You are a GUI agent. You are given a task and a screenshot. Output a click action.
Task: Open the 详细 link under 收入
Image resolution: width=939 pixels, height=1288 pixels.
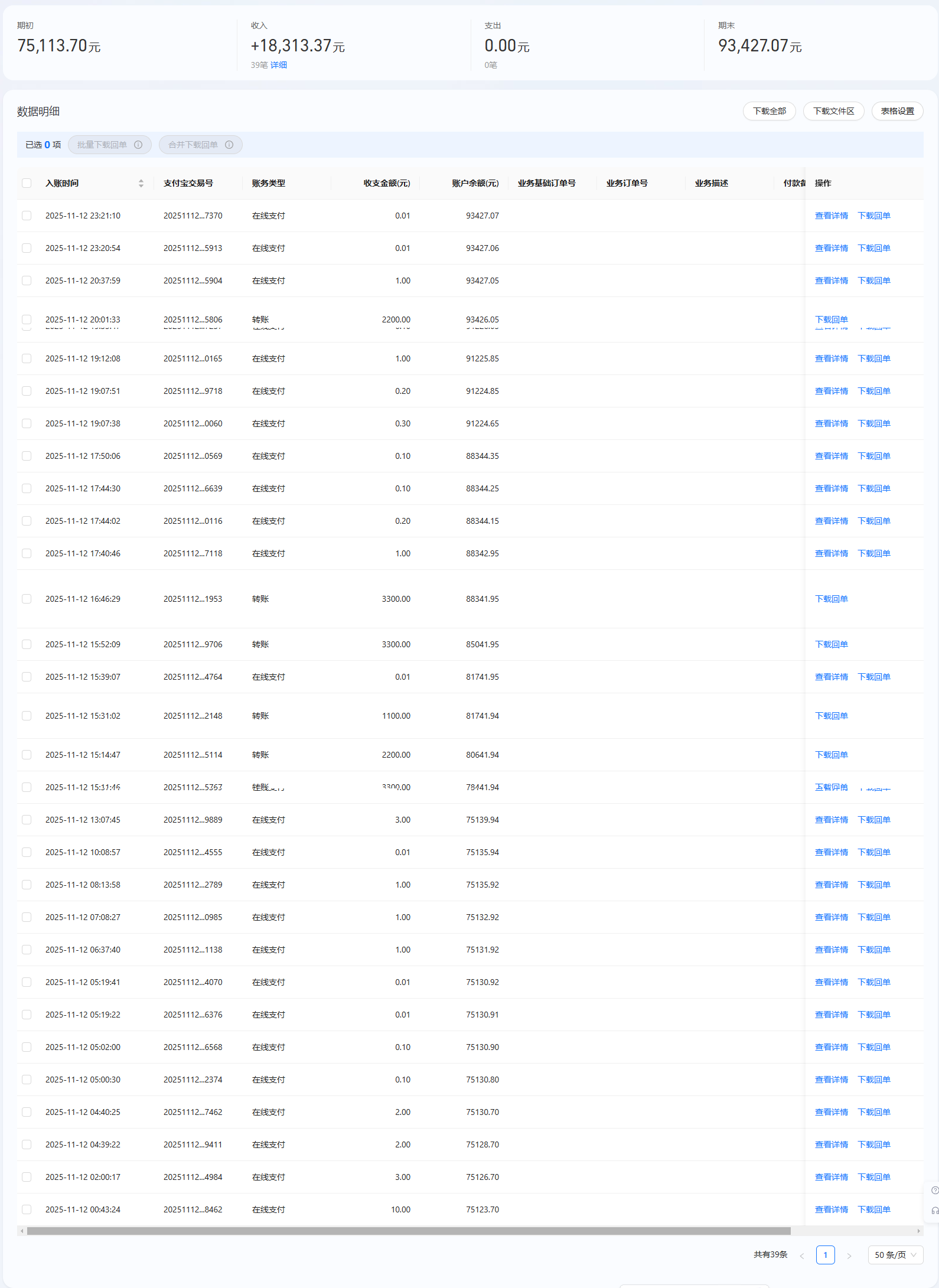point(278,65)
